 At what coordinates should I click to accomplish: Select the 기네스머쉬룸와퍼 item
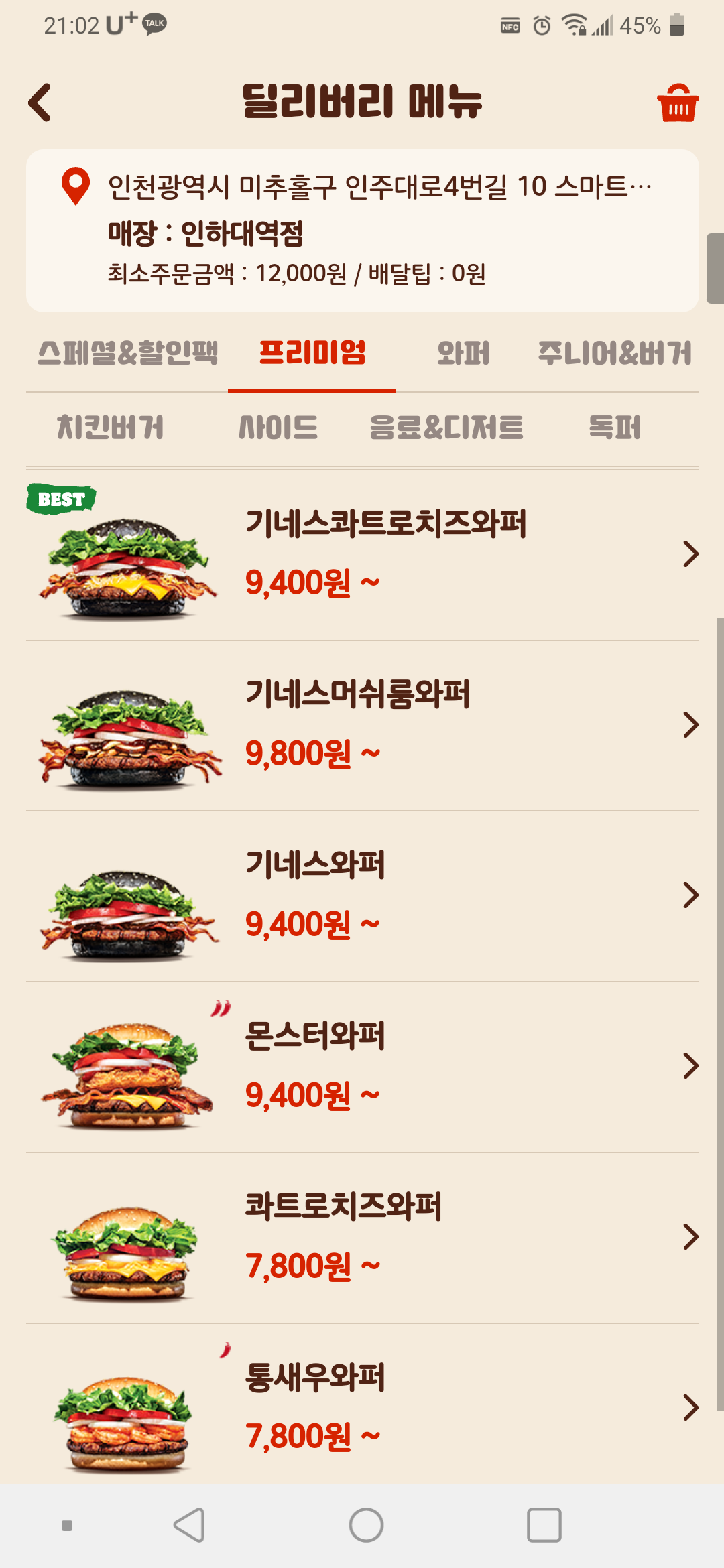[x=362, y=725]
